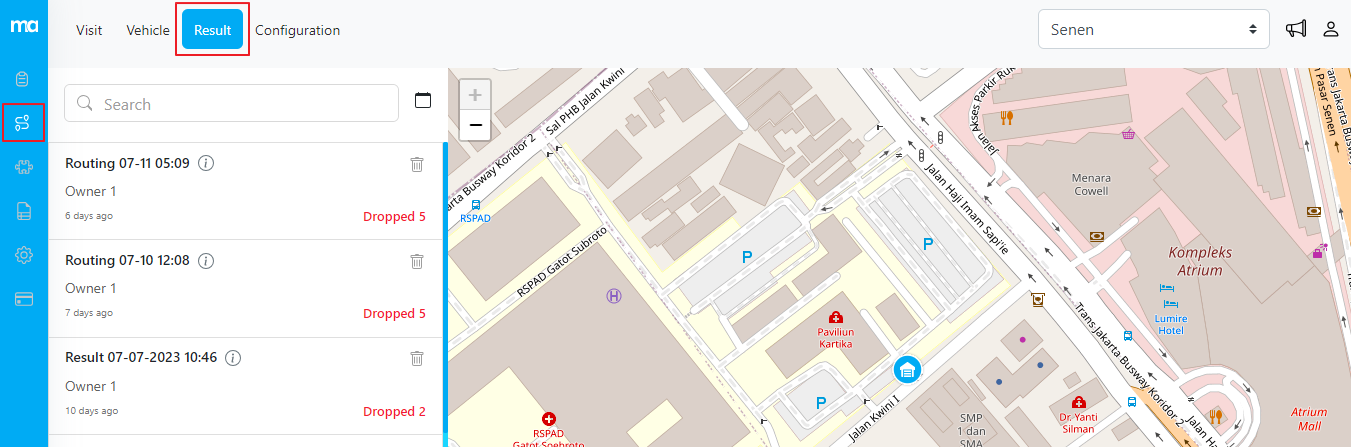1351x447 pixels.
Task: Switch to the Vehicle tab
Action: [x=148, y=30]
